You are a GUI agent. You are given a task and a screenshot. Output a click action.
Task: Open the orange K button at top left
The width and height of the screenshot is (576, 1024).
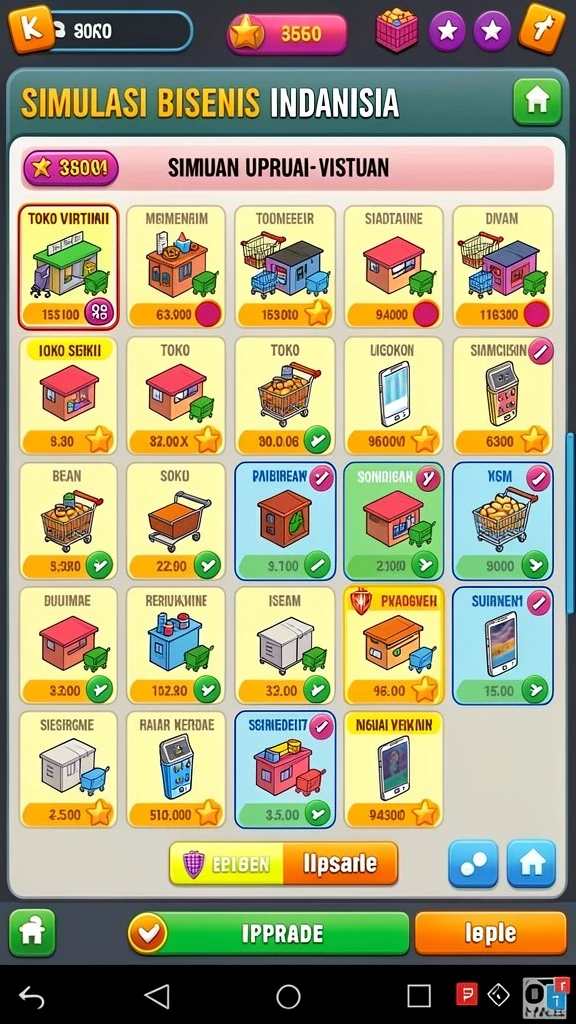pos(30,29)
